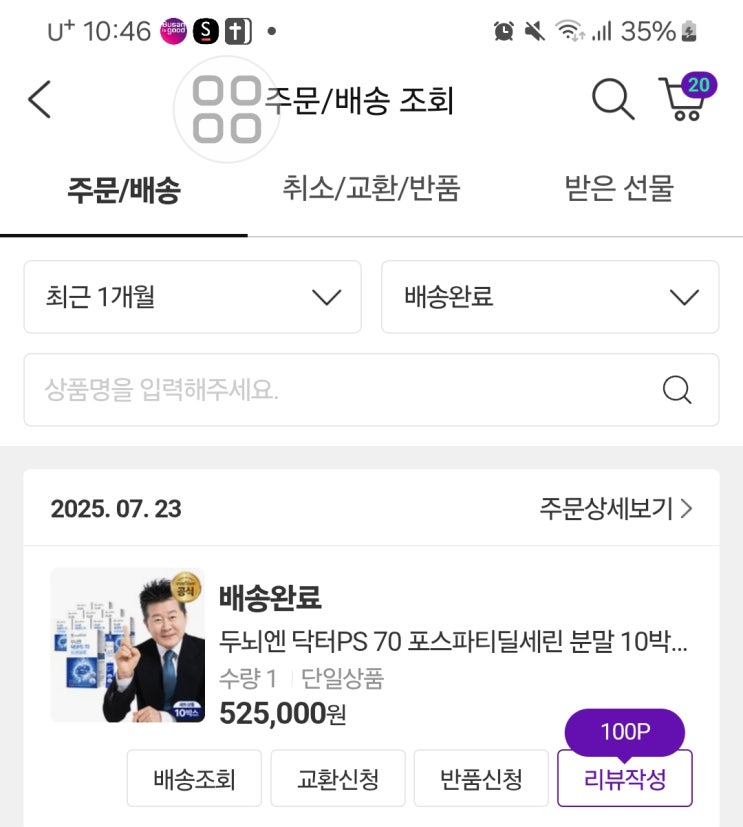
Task: Open the shopping cart with 20 items
Action: point(684,99)
